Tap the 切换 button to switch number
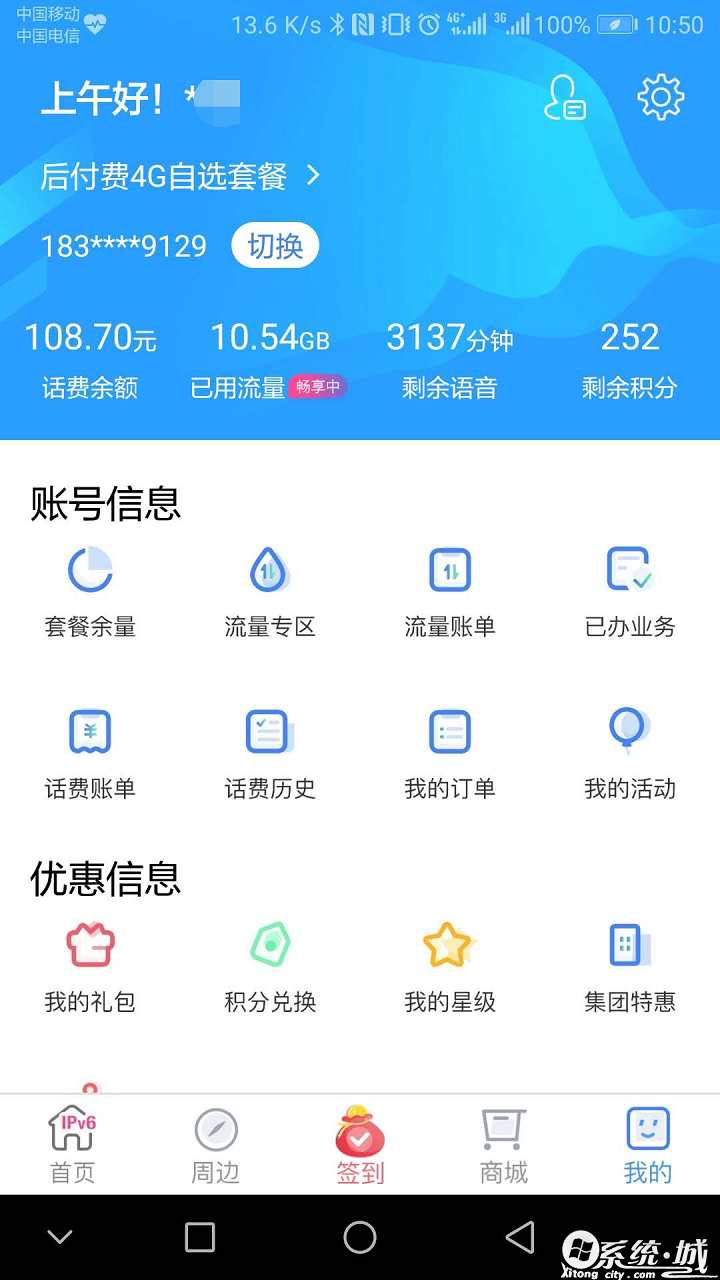Viewport: 720px width, 1280px height. 275,246
